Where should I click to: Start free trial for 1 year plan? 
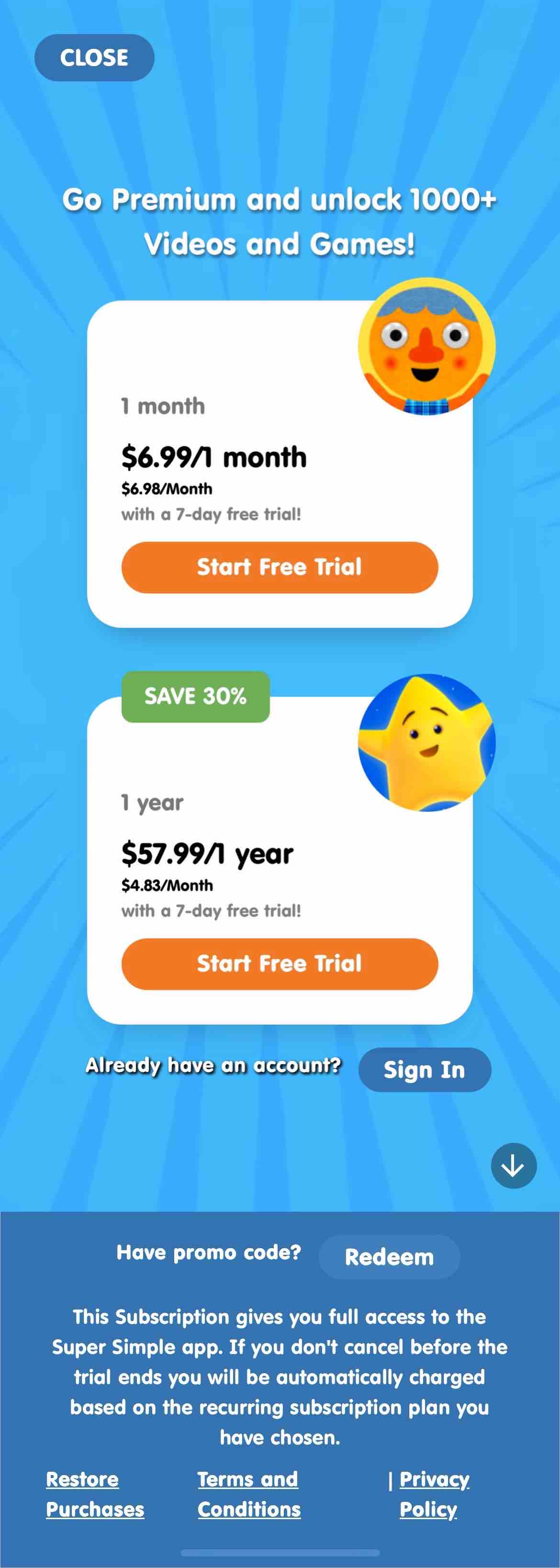click(x=280, y=964)
